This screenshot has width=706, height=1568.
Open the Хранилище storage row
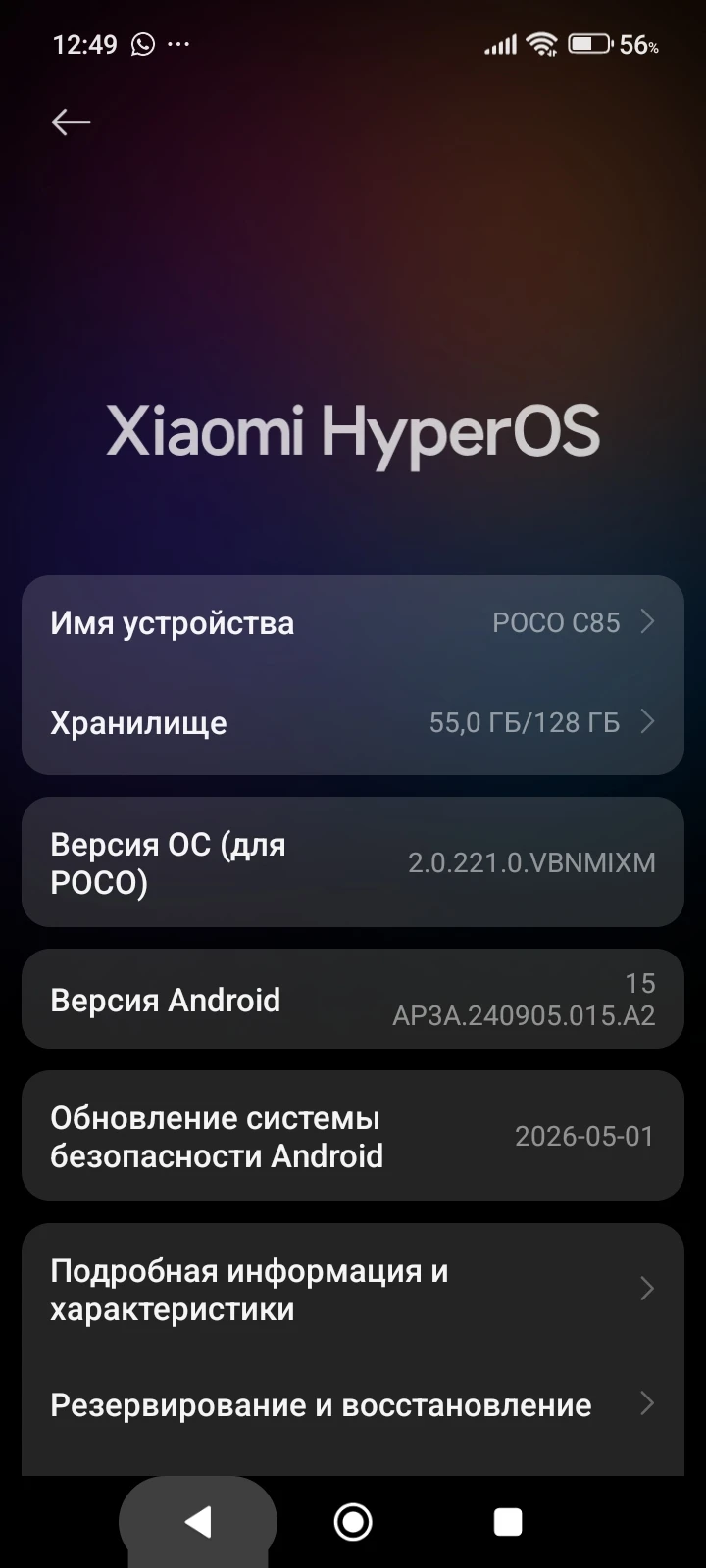tap(353, 723)
